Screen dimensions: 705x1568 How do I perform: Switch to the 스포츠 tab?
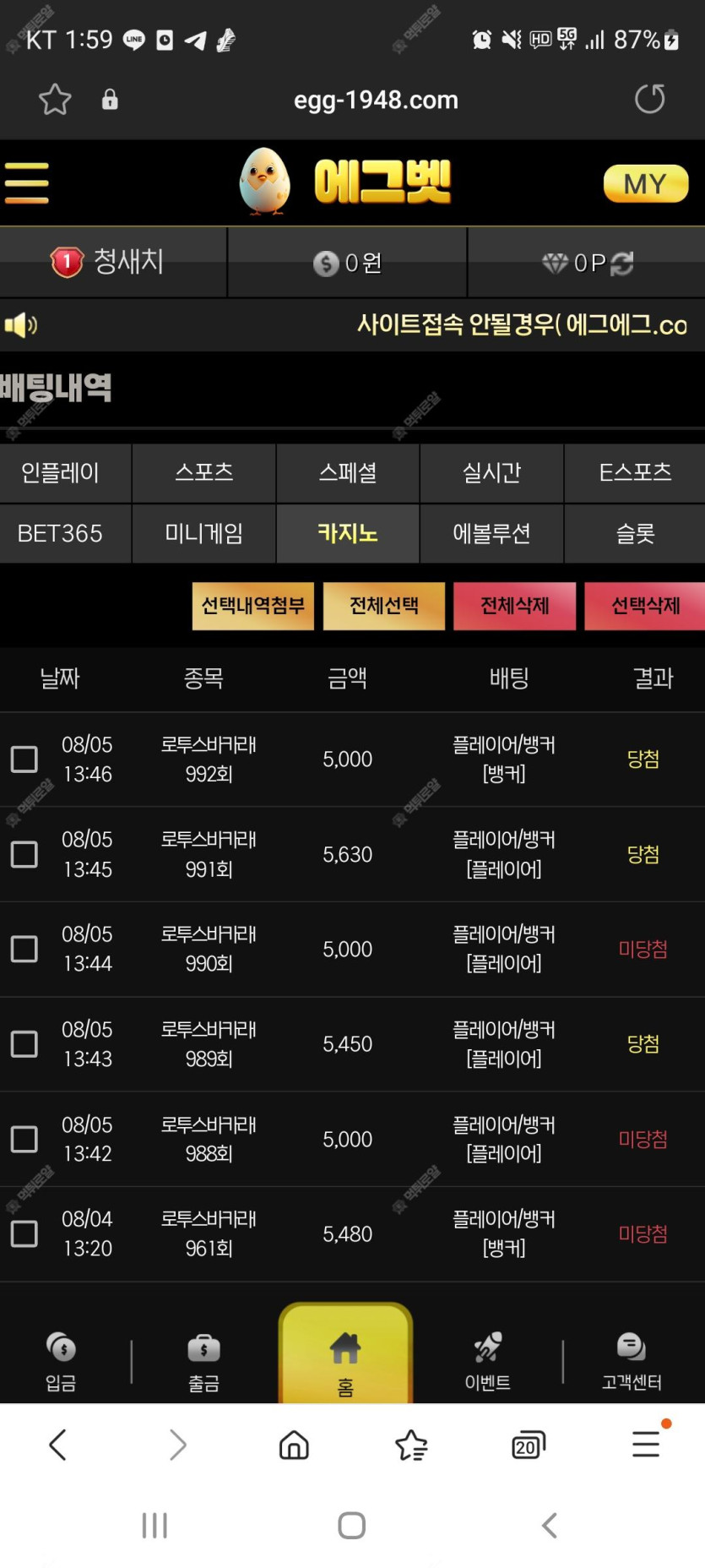203,472
